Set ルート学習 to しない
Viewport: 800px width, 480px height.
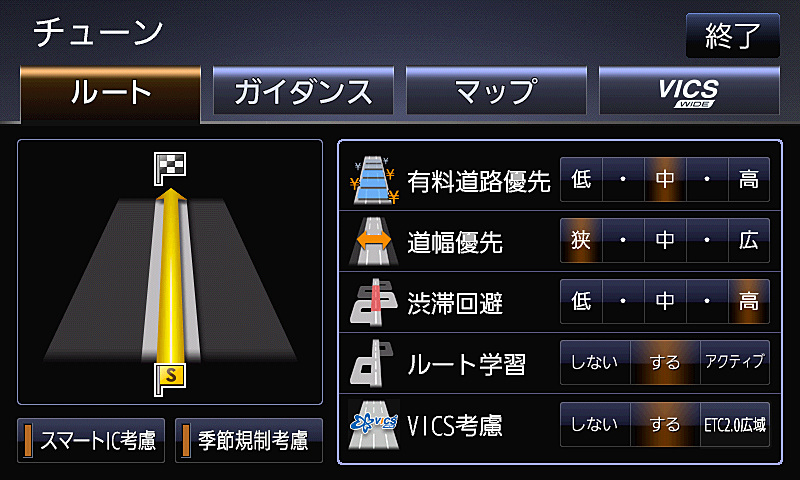[x=595, y=362]
